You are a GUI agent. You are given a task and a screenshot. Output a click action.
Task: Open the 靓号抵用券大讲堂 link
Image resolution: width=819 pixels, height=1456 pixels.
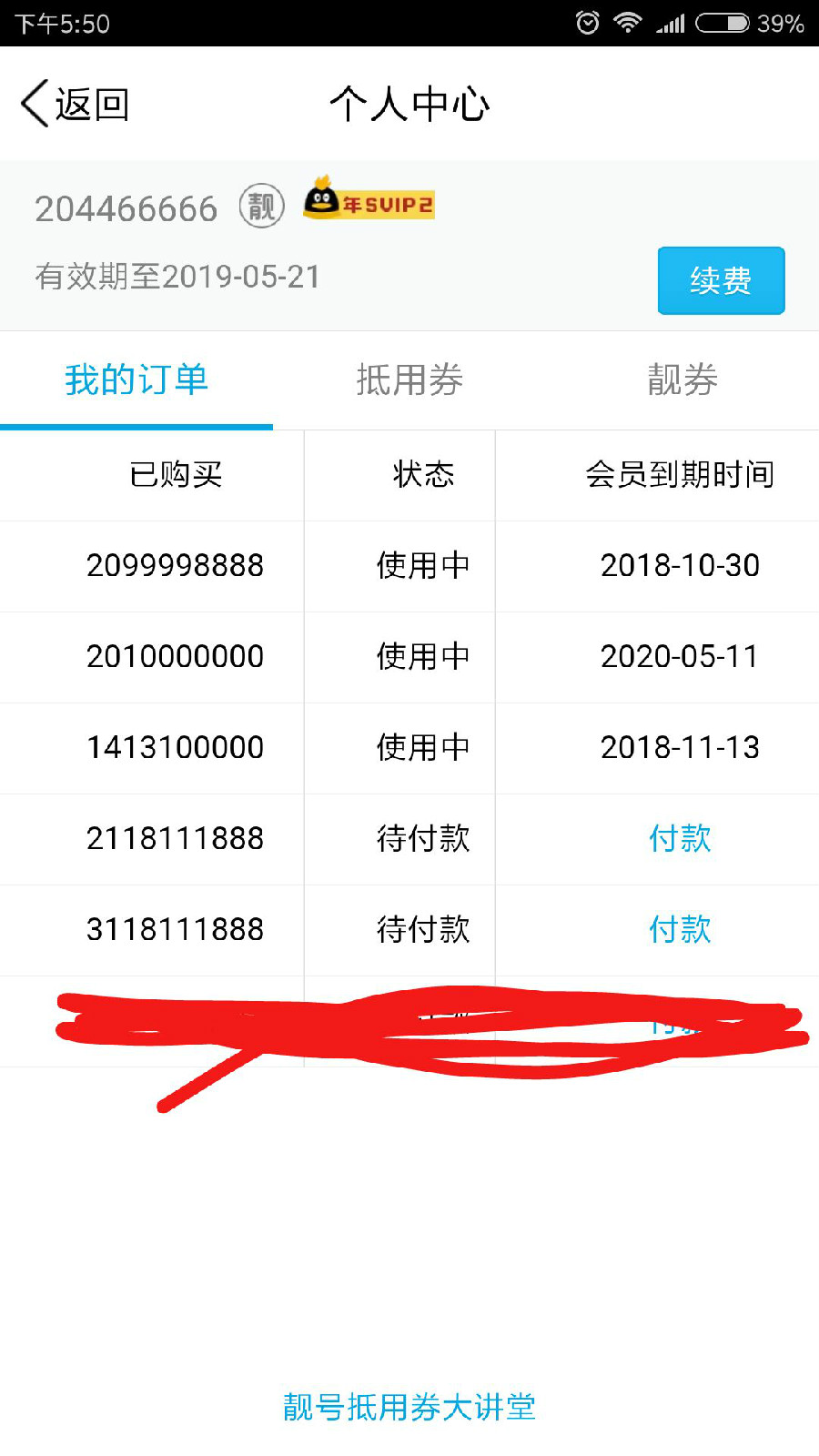409,1407
